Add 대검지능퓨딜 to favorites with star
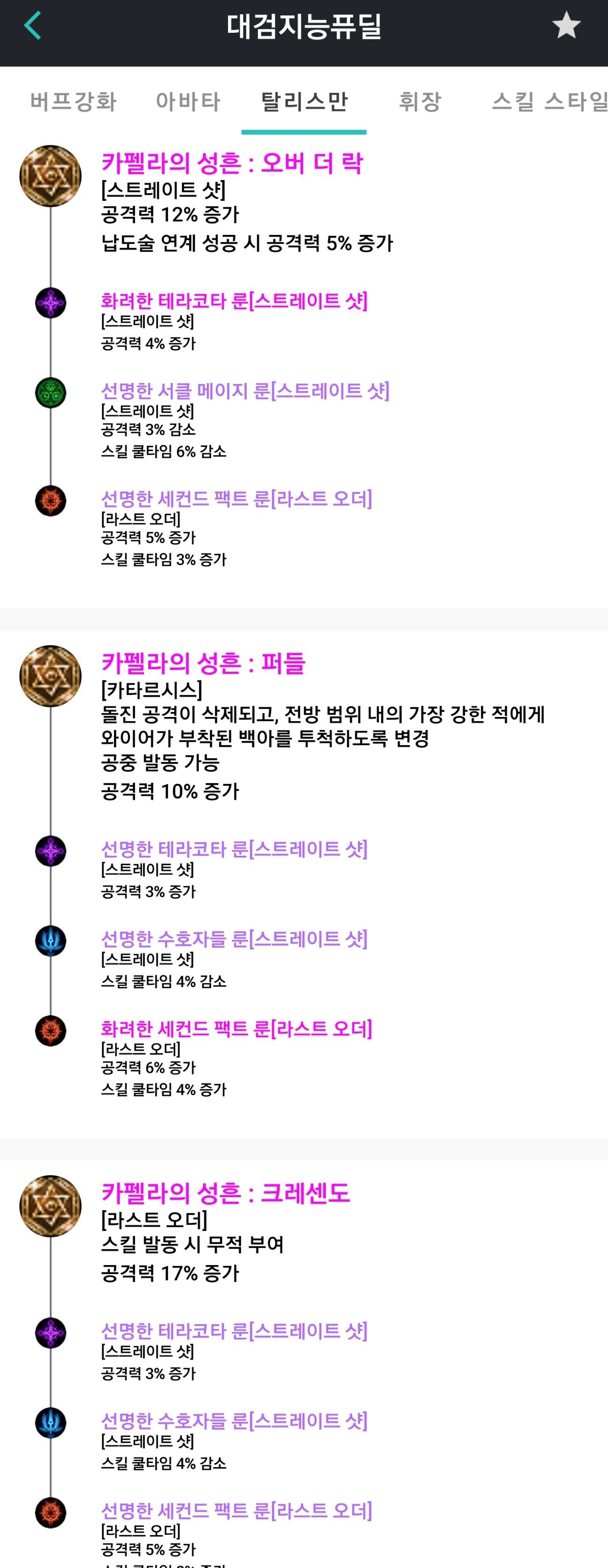Screen dimensions: 608x1568 (566, 26)
